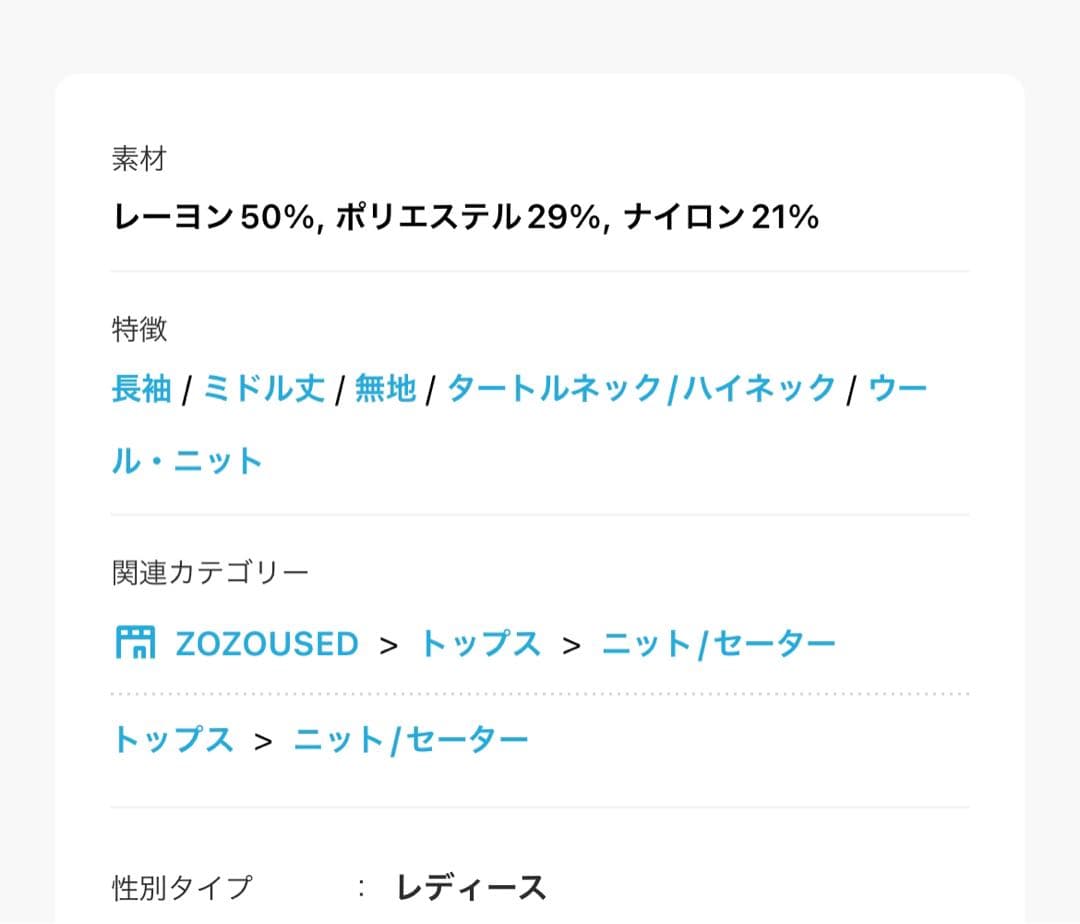View the ウール・ニット feature link
This screenshot has height=924, width=1080.
click(186, 462)
